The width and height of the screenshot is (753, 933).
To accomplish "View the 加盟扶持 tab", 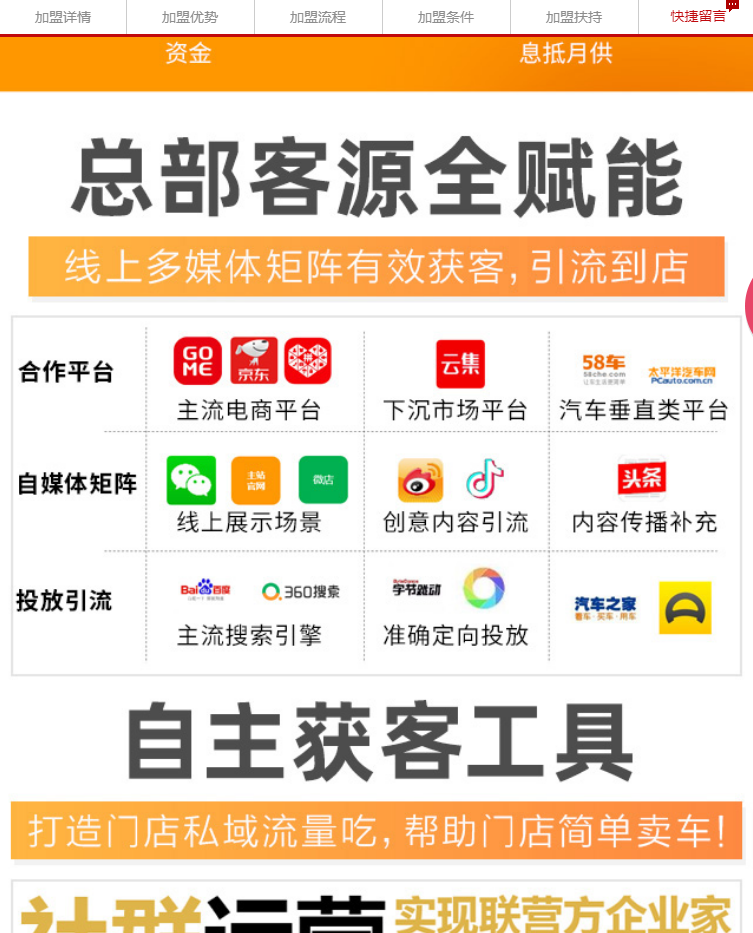I will pyautogui.click(x=574, y=17).
